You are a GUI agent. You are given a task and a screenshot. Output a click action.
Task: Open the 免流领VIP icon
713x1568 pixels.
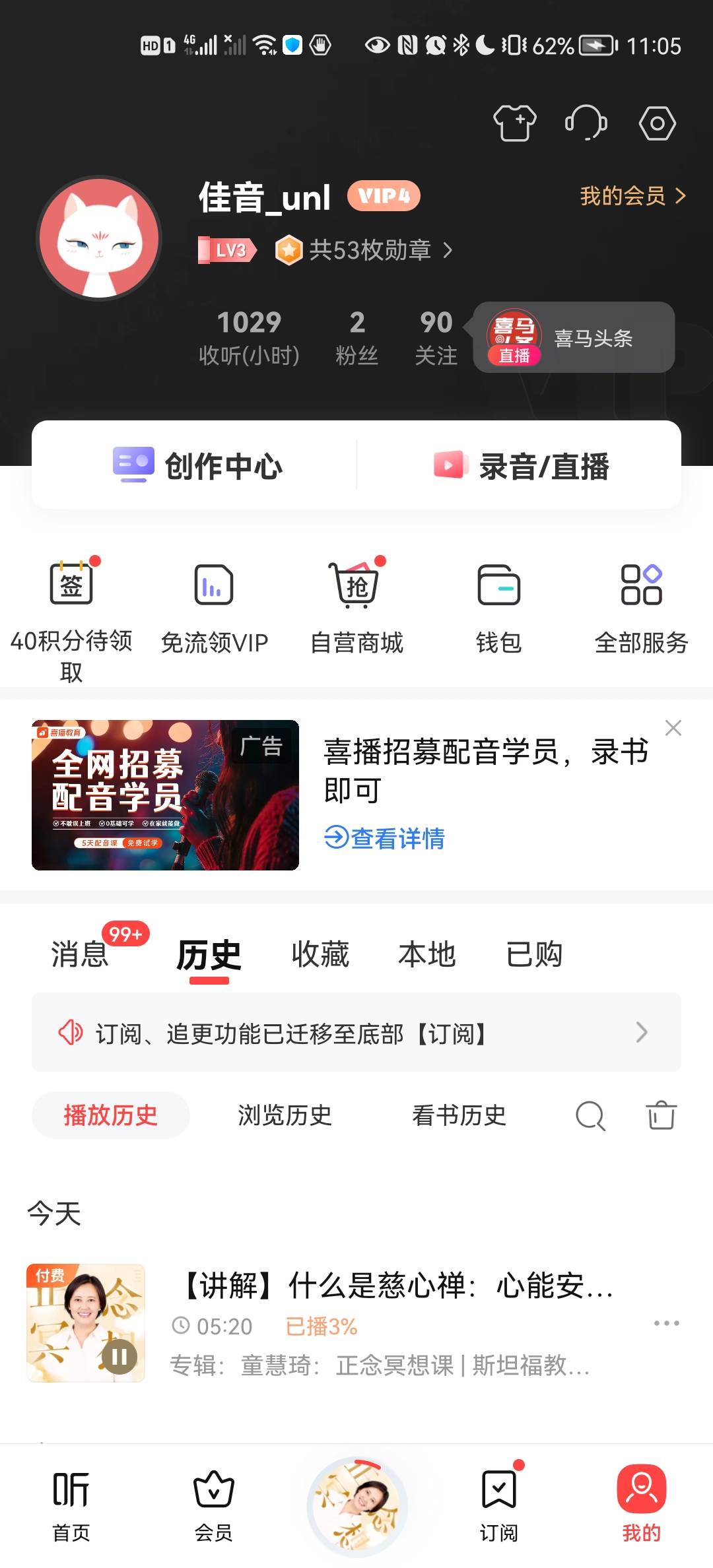[x=214, y=584]
